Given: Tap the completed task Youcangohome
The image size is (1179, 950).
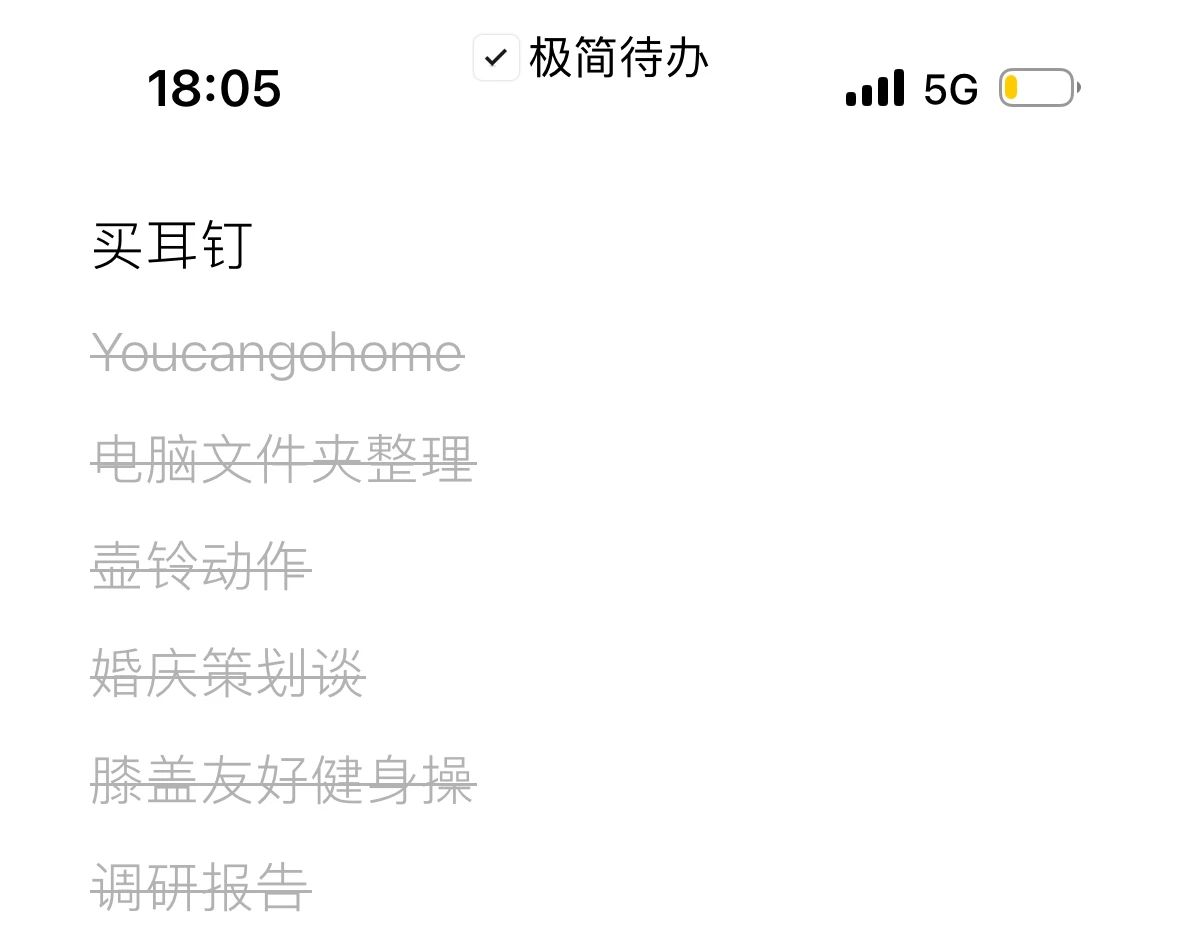Looking at the screenshot, I should 277,353.
